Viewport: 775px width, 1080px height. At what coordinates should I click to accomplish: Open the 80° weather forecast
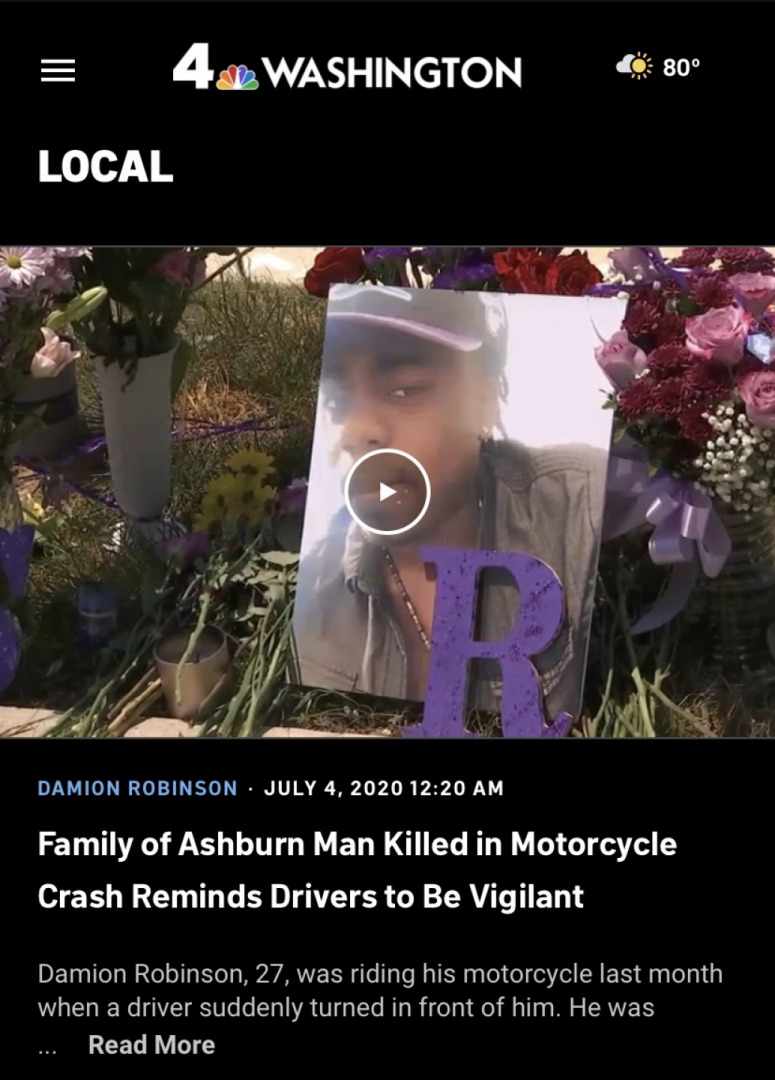pos(658,67)
